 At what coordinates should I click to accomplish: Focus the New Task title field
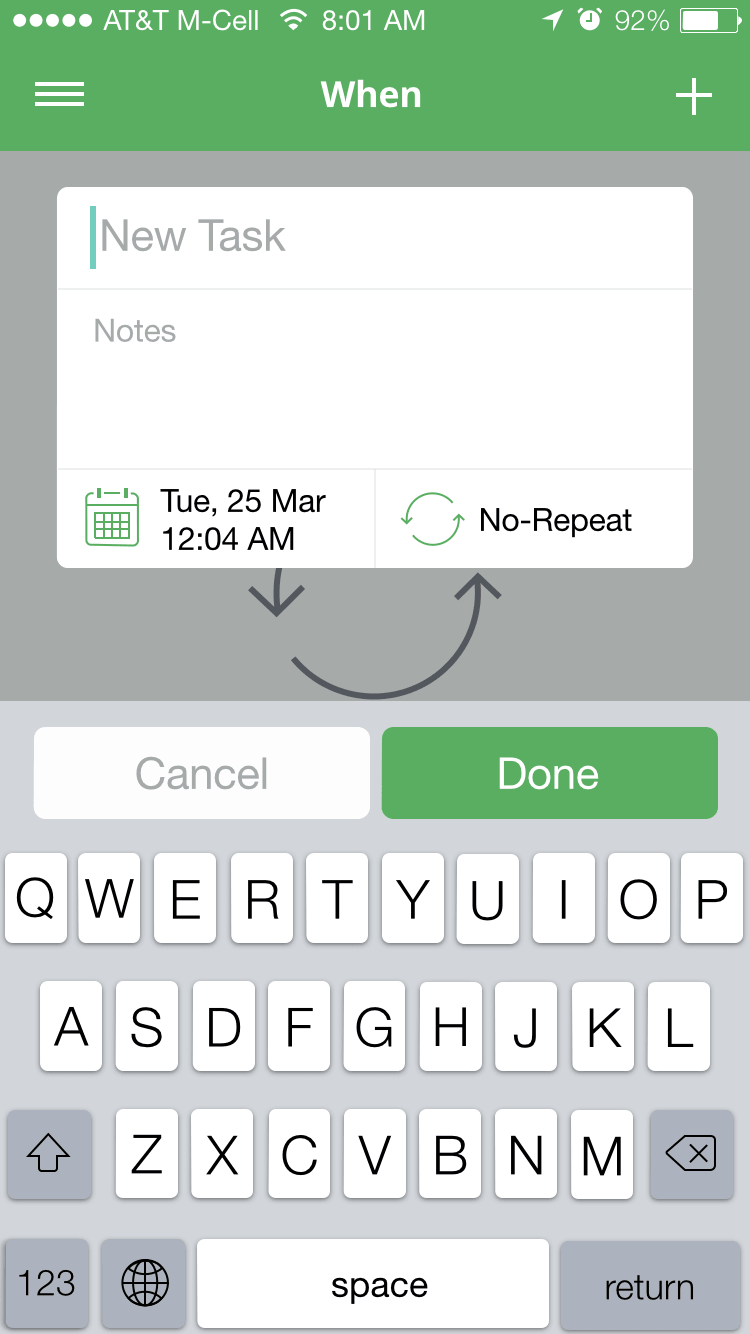[375, 238]
